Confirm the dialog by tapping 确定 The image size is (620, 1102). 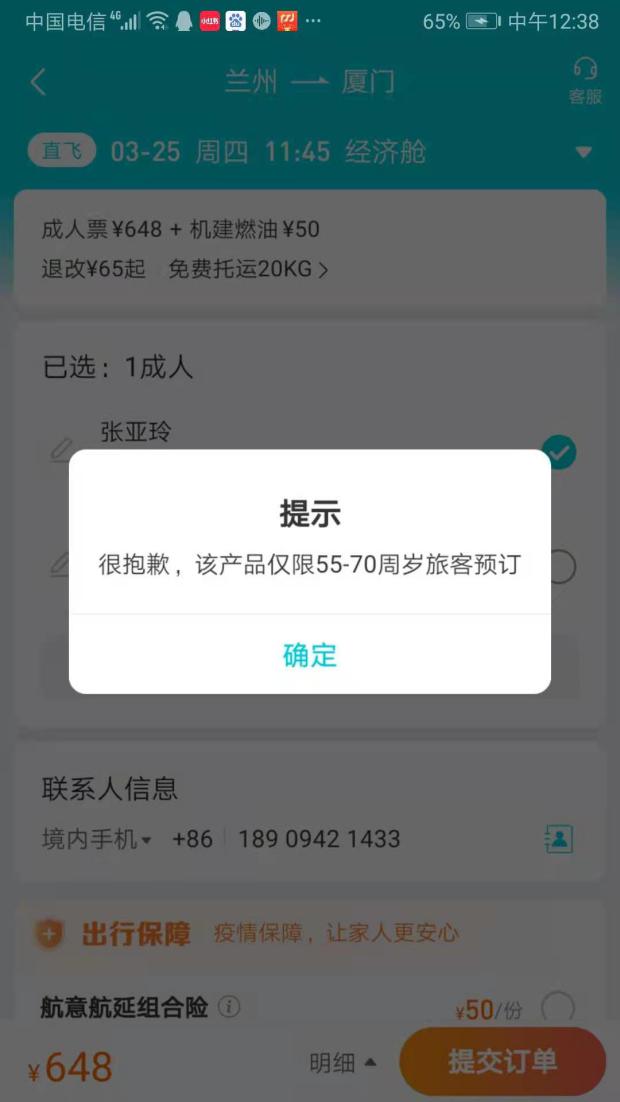309,655
